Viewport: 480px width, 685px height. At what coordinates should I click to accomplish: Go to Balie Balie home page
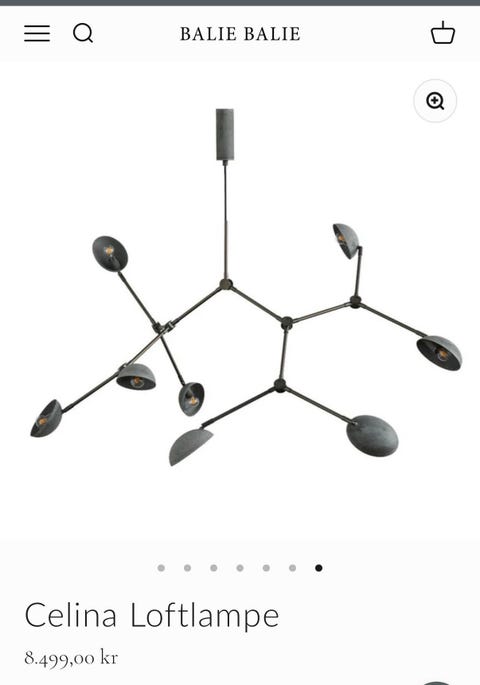(x=240, y=34)
